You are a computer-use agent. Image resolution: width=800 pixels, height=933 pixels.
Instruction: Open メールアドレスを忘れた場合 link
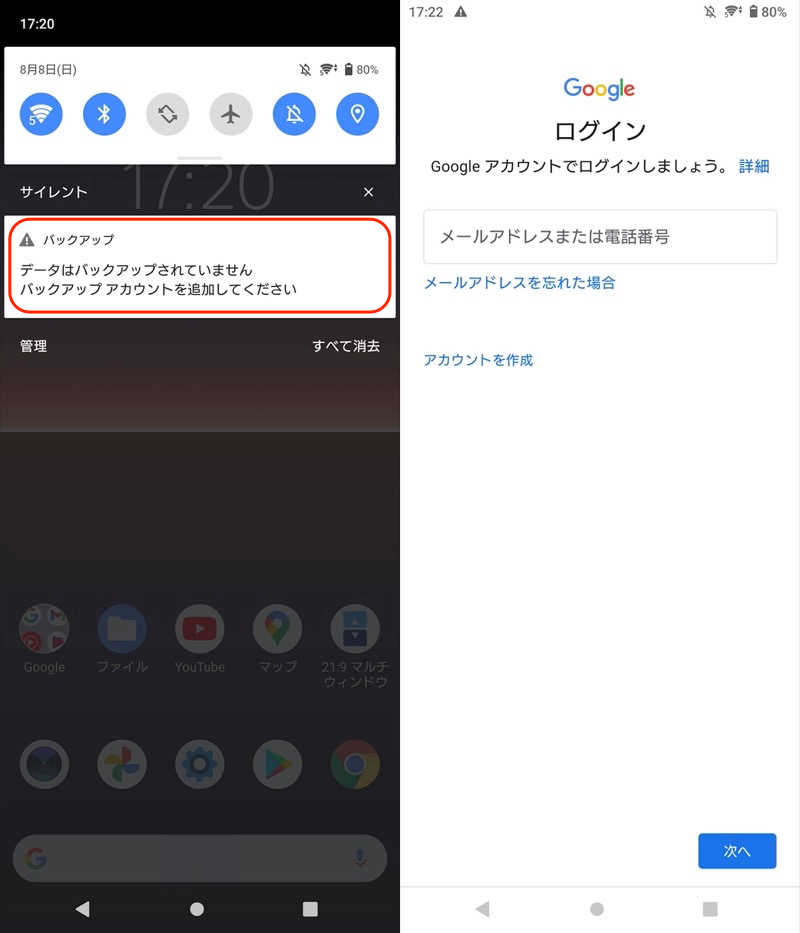click(x=520, y=283)
